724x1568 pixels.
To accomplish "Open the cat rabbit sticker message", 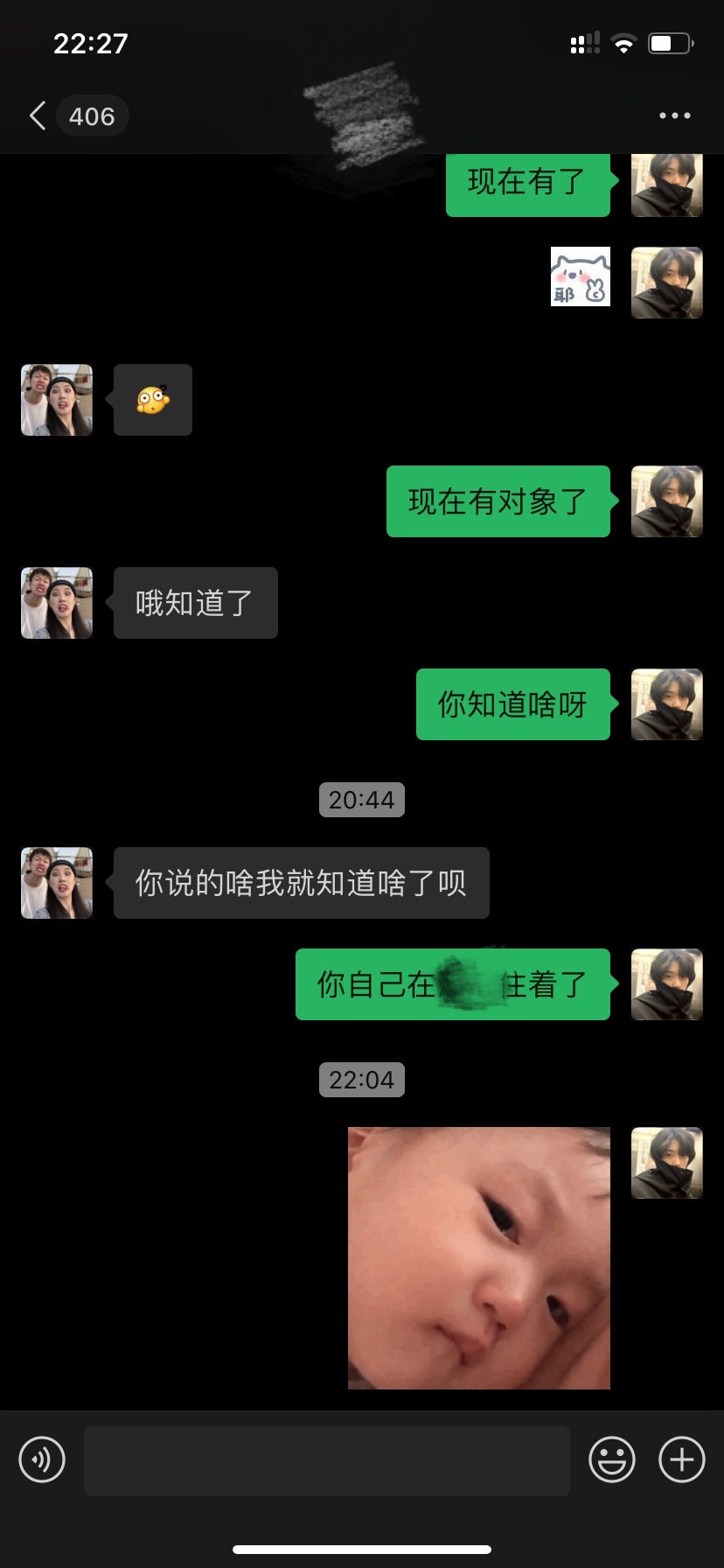I will click(580, 276).
